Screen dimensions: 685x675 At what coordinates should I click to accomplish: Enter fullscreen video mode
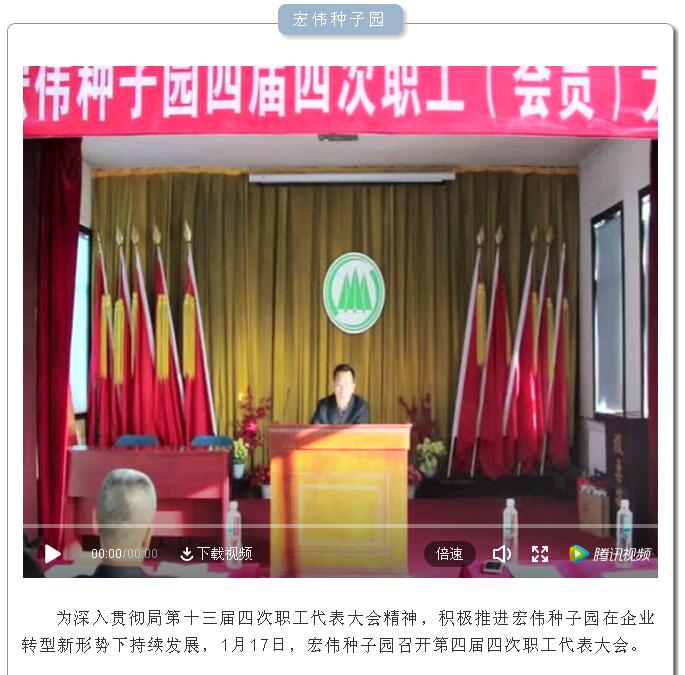tap(540, 553)
